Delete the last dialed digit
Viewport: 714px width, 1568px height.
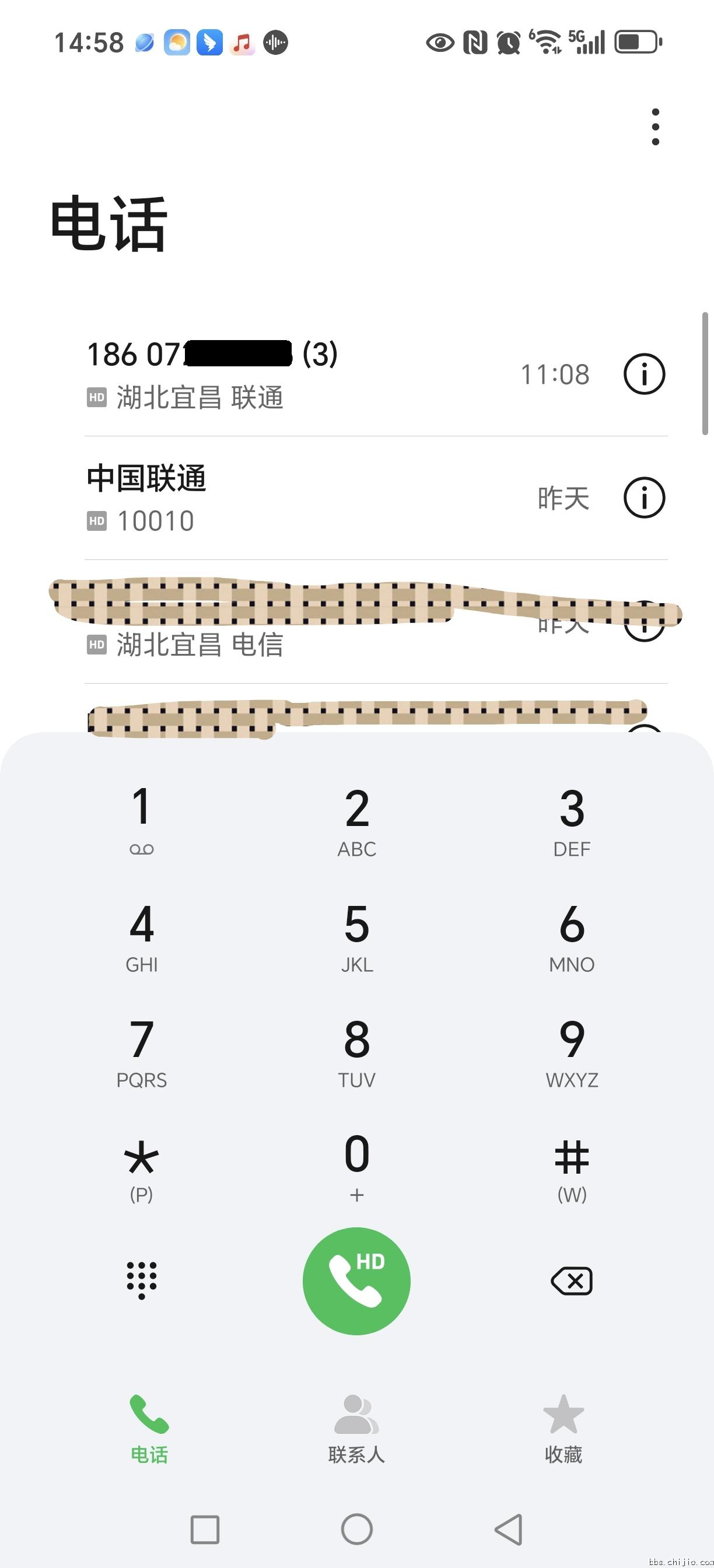(571, 1282)
